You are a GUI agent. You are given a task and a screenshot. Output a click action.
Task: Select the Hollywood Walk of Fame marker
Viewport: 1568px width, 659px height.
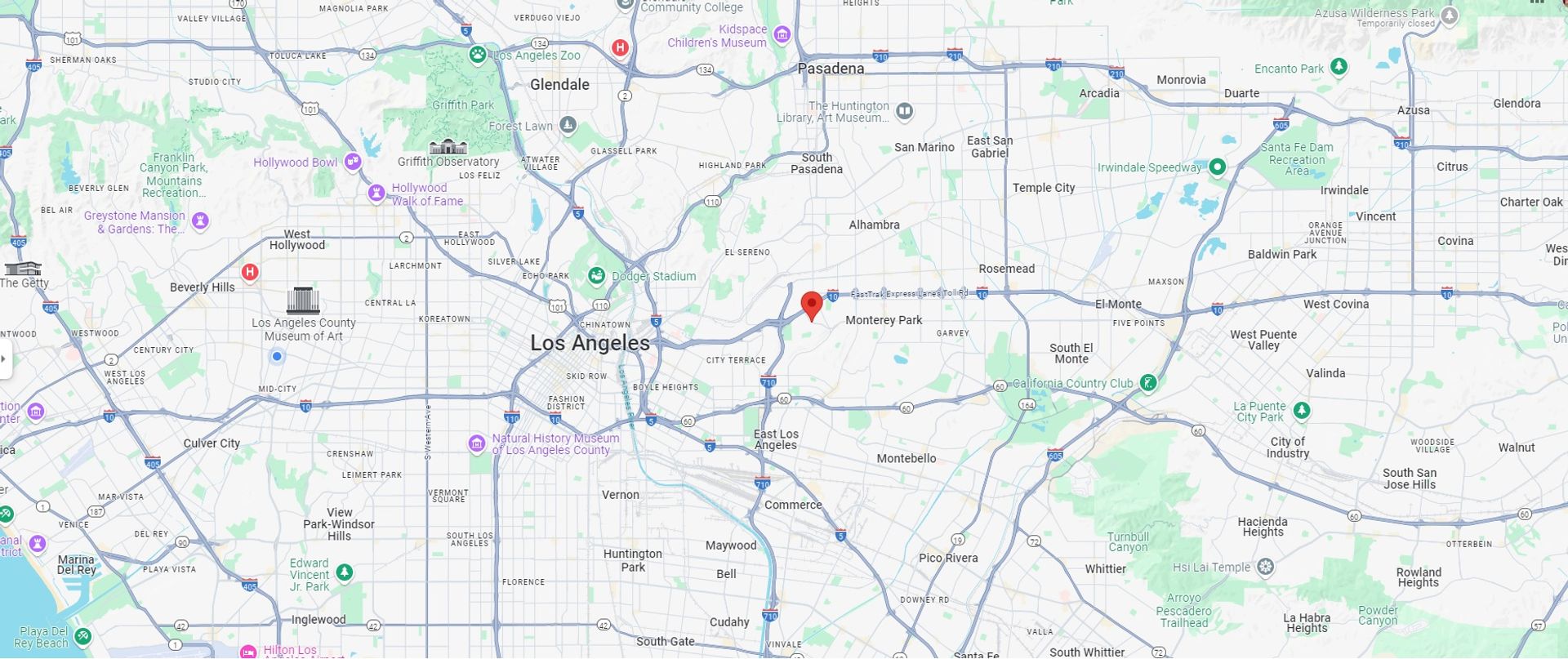[376, 194]
